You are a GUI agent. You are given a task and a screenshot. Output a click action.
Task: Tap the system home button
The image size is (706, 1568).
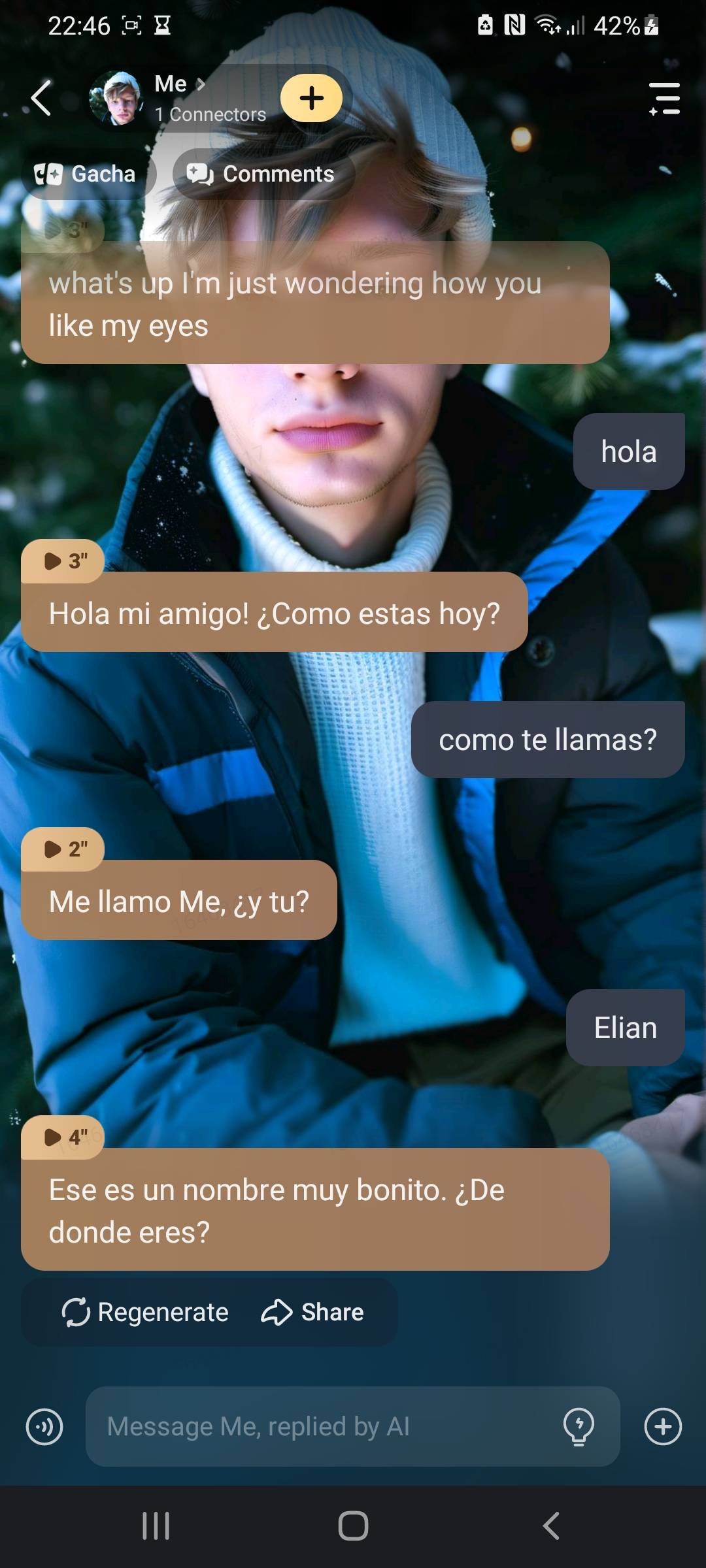coord(353,1526)
